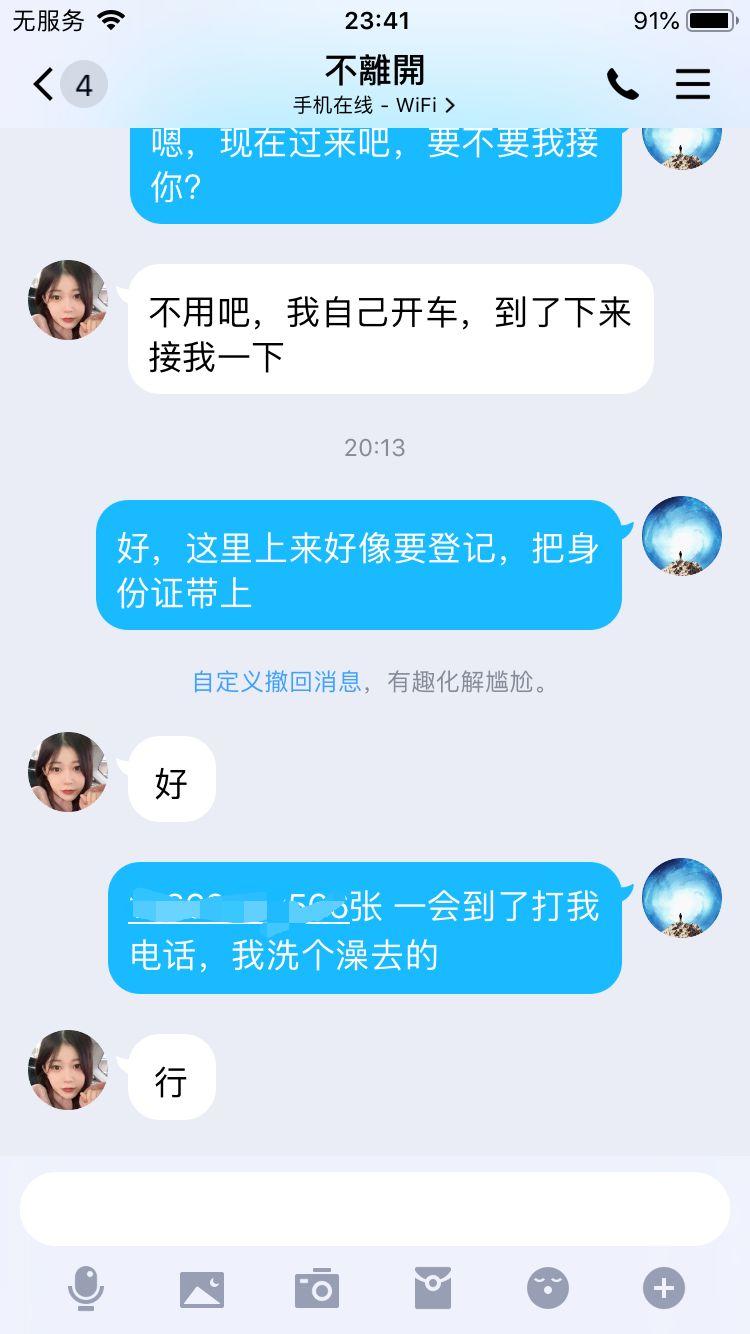View the contact's avatar beside 不用吧 message
This screenshot has width=750, height=1334.
pos(68,300)
